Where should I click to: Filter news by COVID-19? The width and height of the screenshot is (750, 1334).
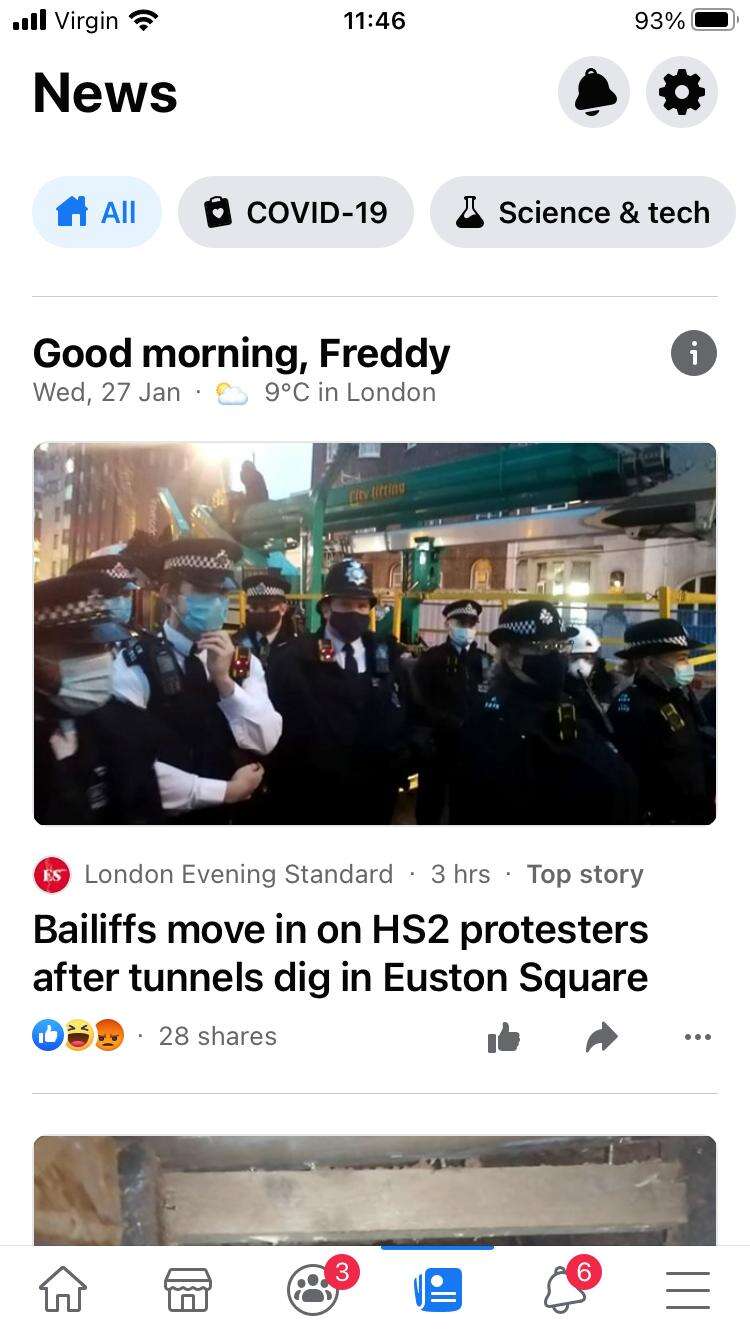point(296,212)
